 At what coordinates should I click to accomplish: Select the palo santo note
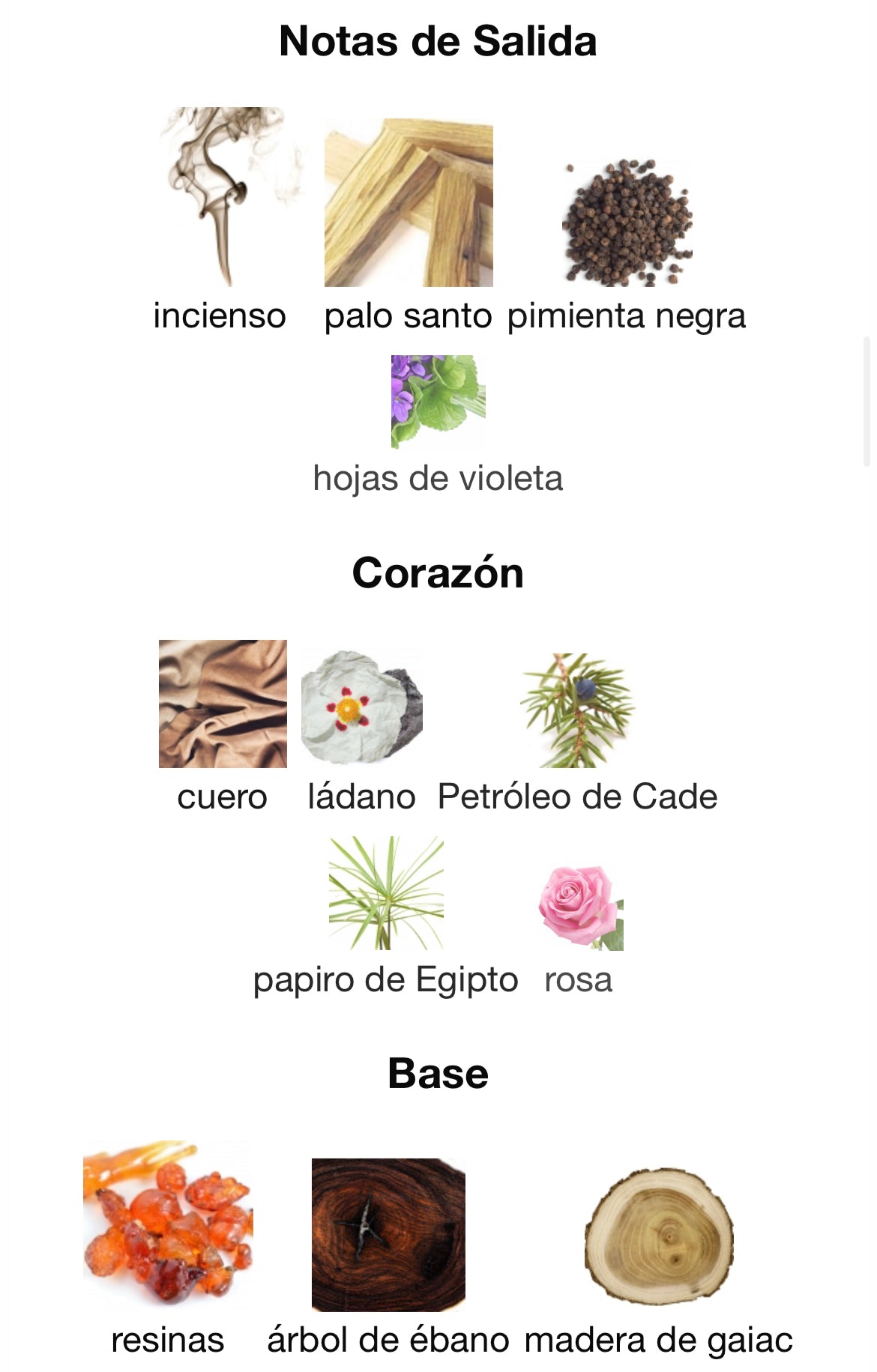pos(409,204)
